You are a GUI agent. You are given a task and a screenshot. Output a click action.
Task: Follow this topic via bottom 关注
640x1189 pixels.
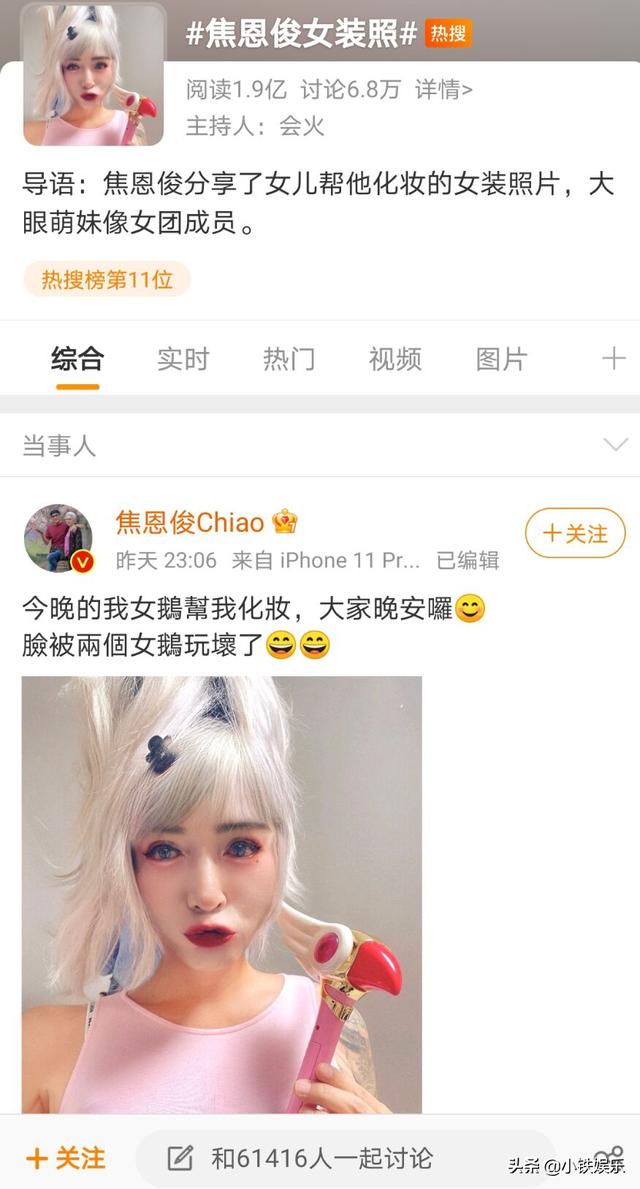(66, 1158)
